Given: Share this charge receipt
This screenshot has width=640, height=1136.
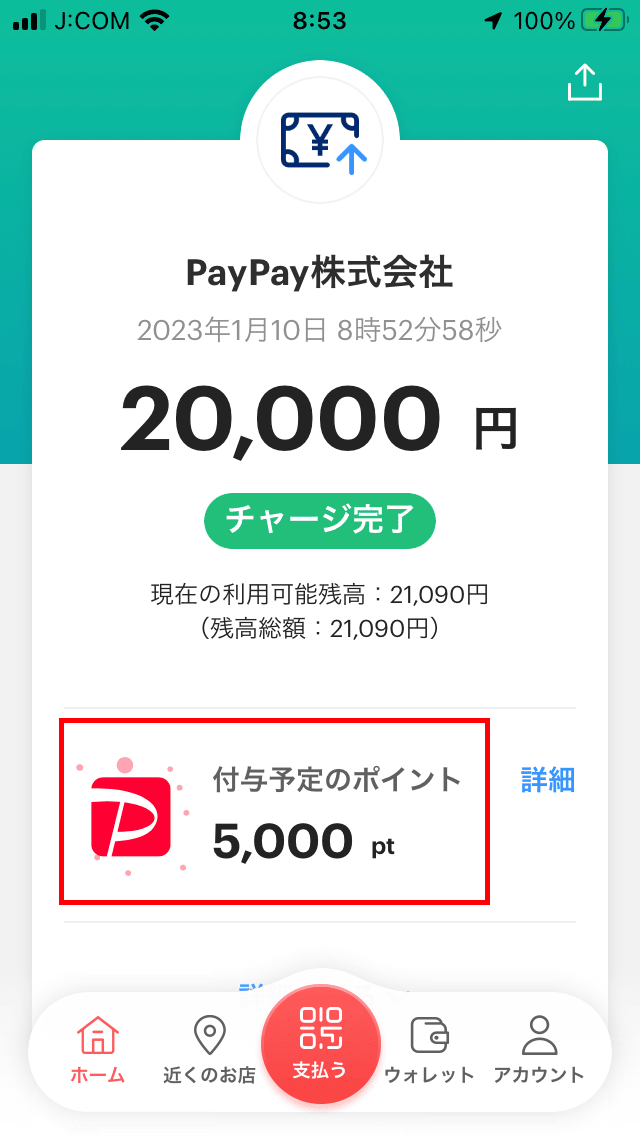Looking at the screenshot, I should [584, 82].
